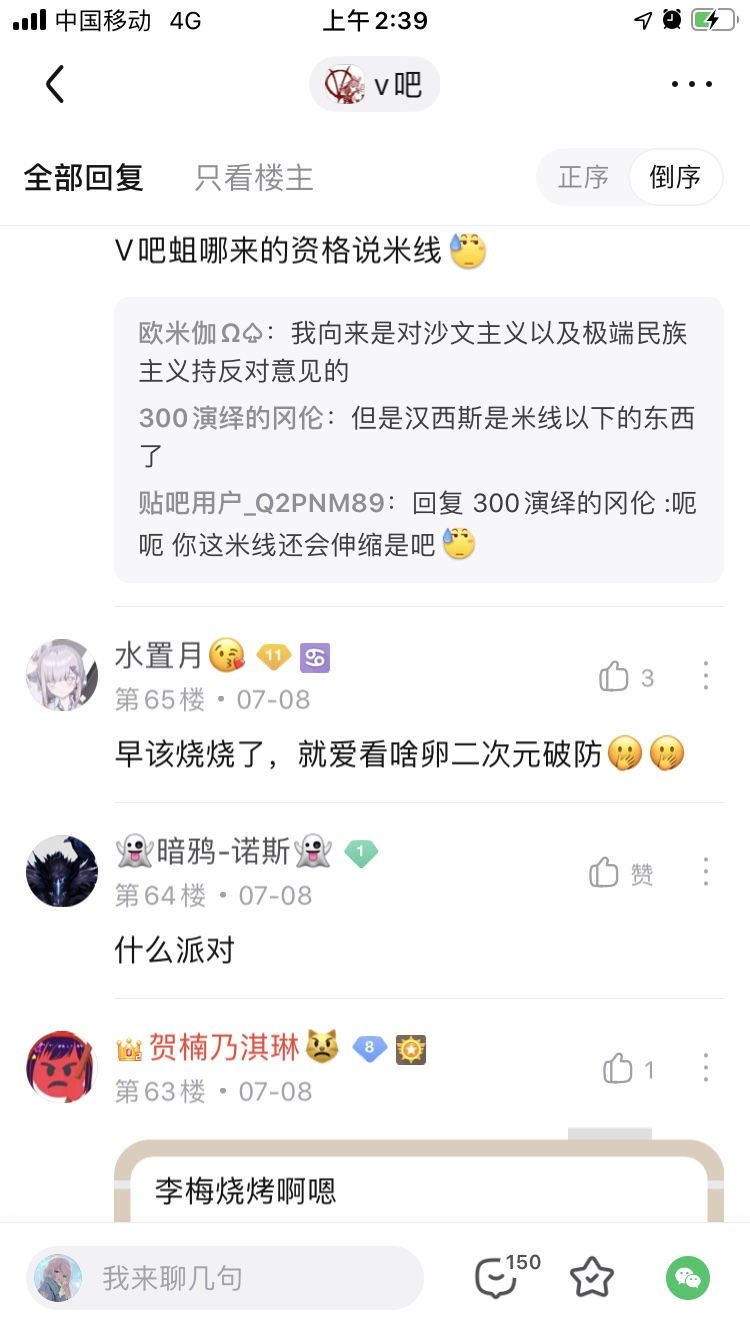
Task: Open more options for 暗鸦-诺斯's reply
Action: [706, 872]
